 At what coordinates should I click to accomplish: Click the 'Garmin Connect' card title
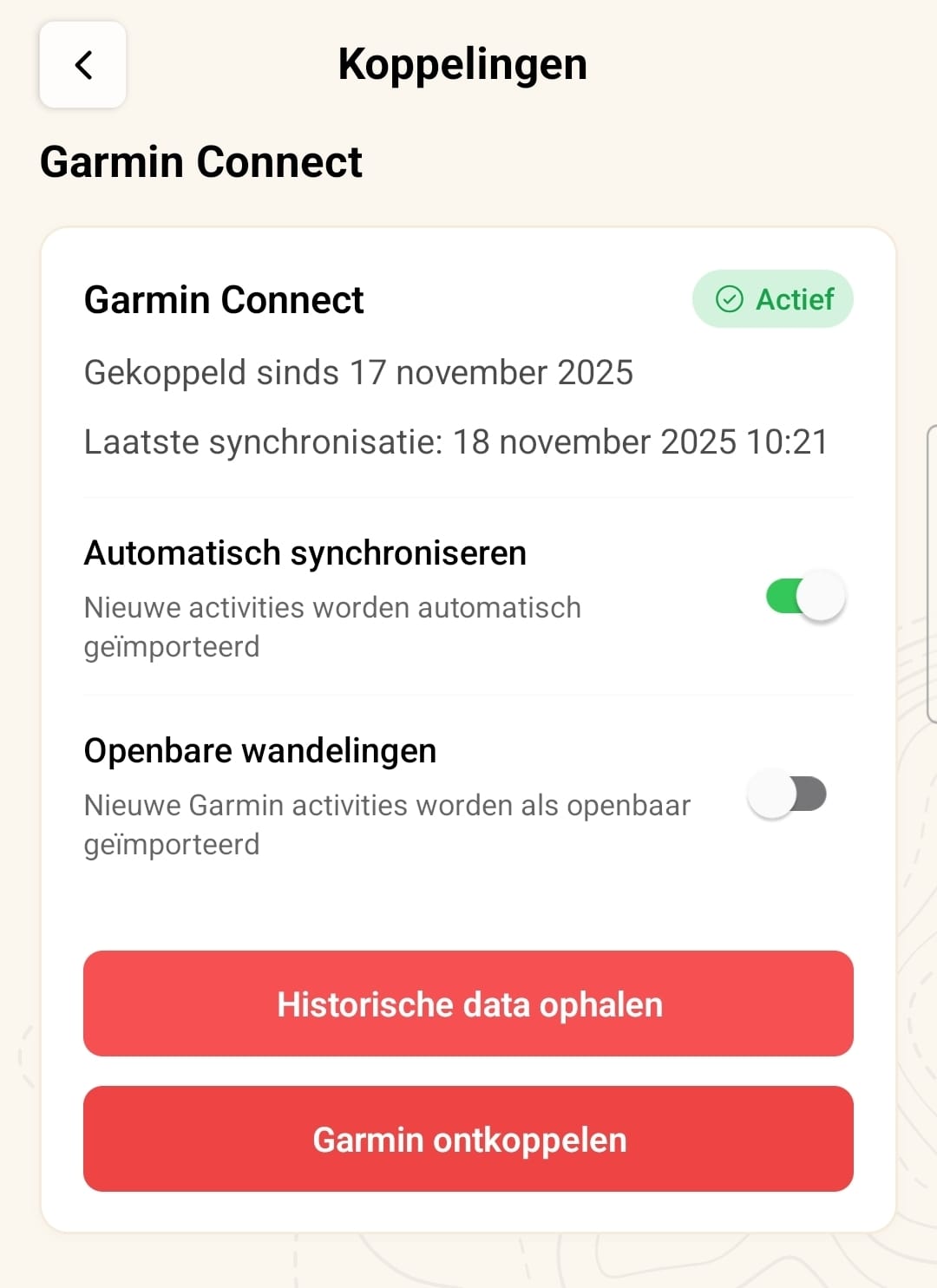point(224,299)
